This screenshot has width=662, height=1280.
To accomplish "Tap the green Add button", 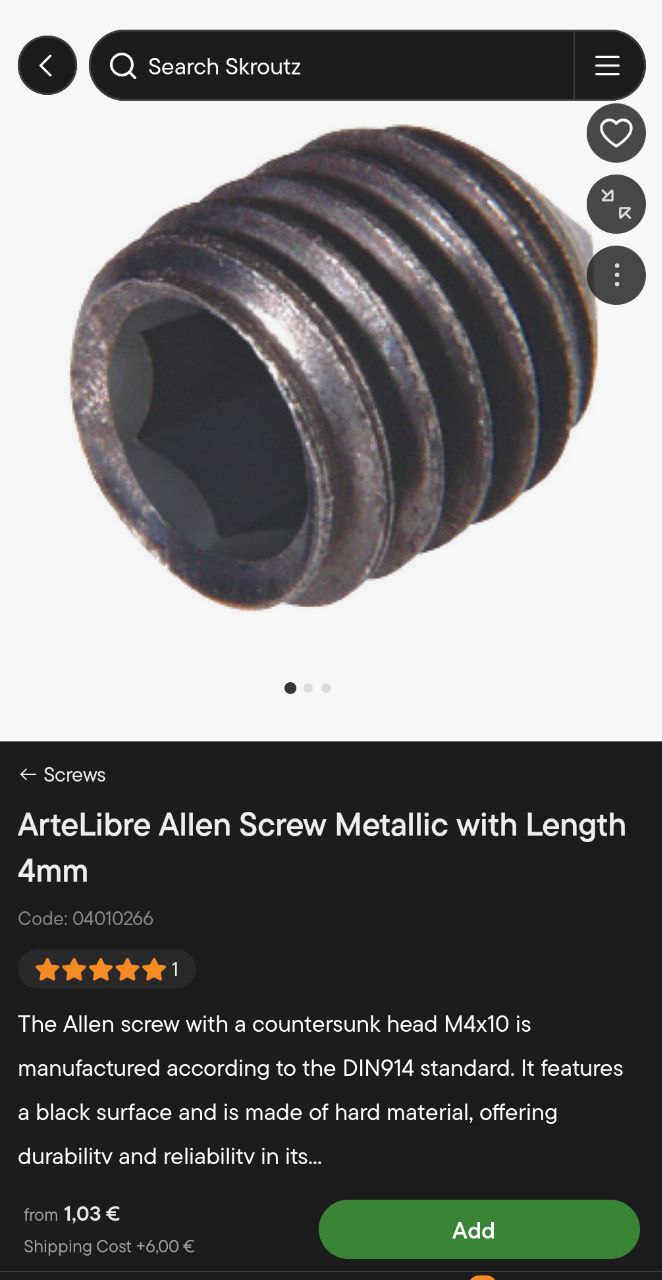I will coord(478,1229).
